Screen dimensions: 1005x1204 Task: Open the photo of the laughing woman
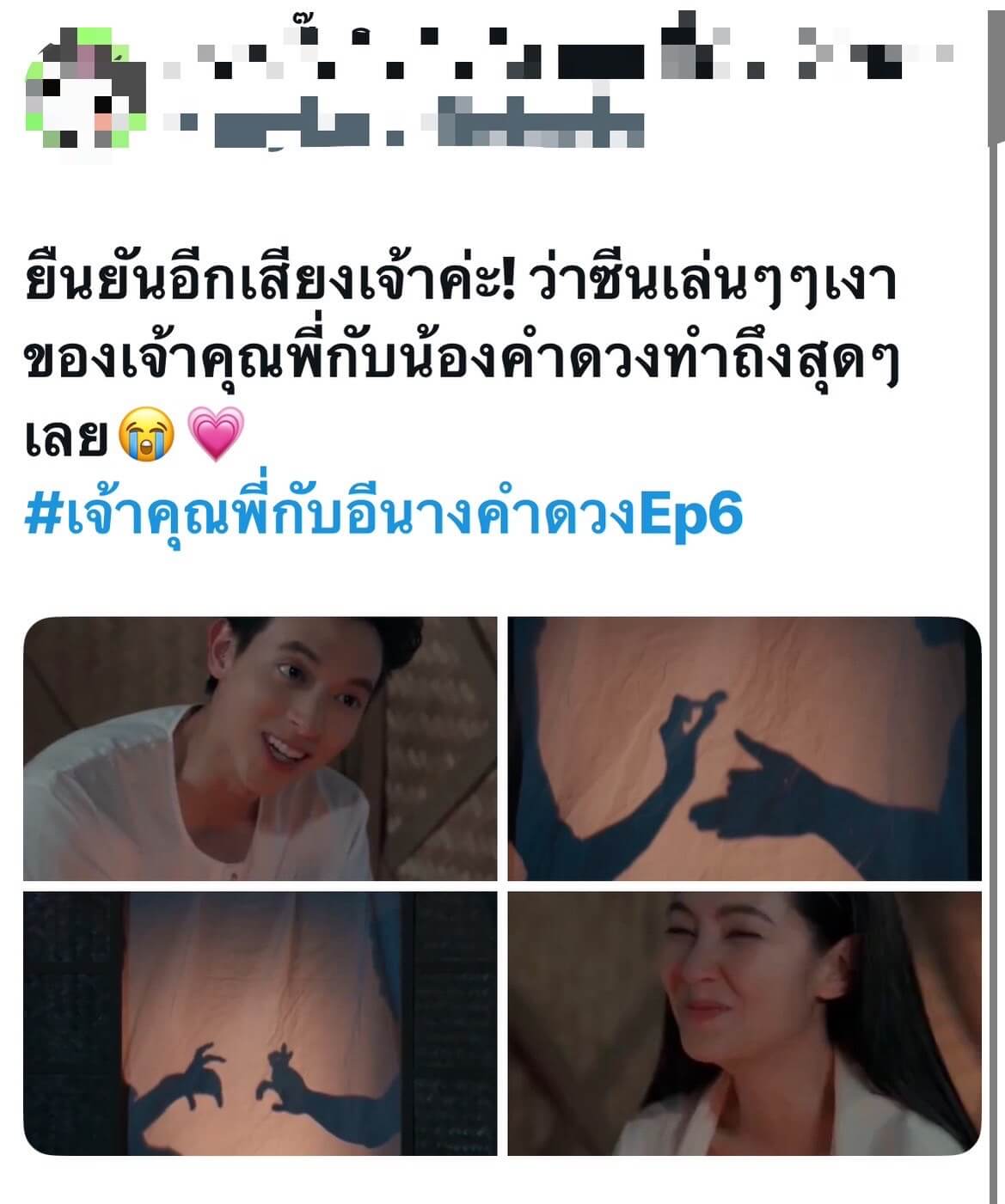click(x=744, y=1024)
